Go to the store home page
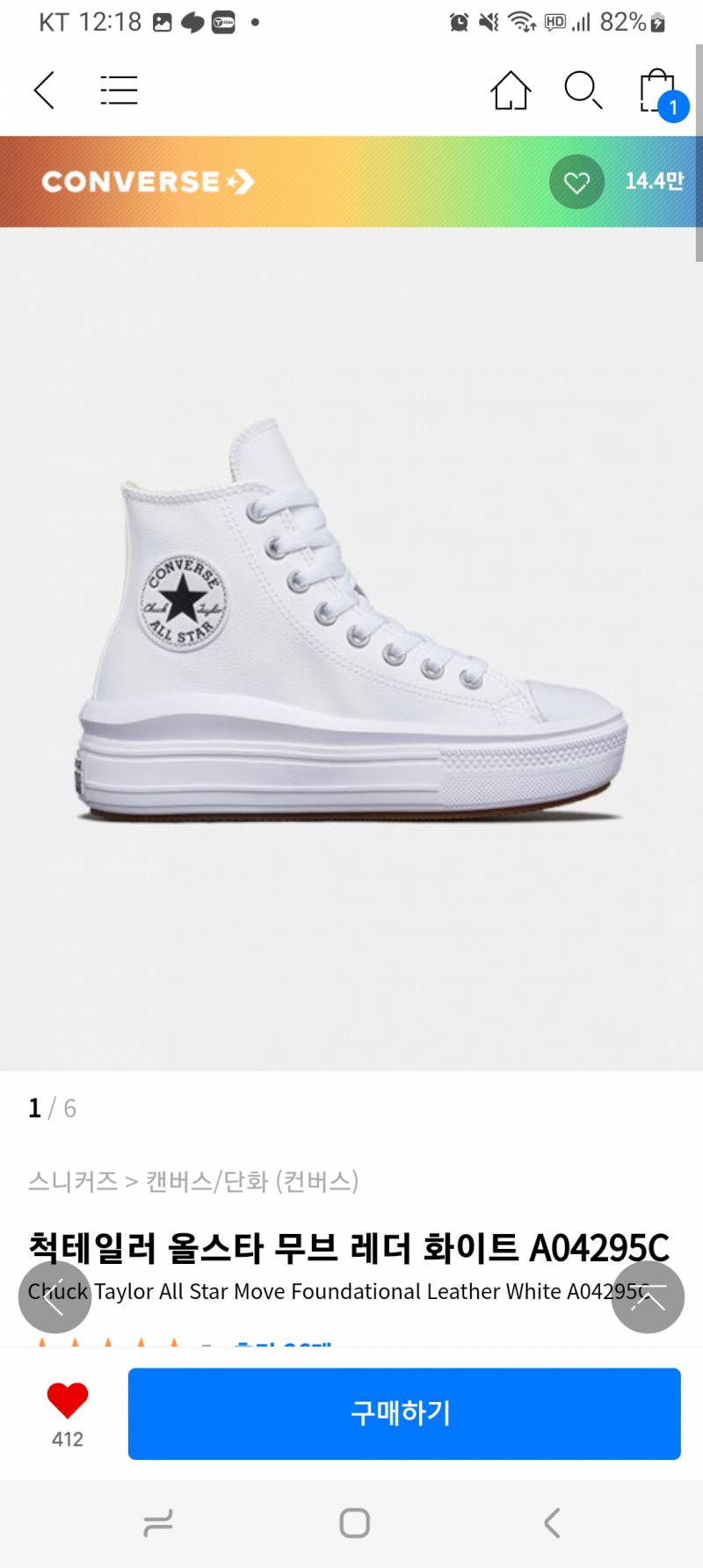Screen dimensions: 703x1568 tap(511, 91)
